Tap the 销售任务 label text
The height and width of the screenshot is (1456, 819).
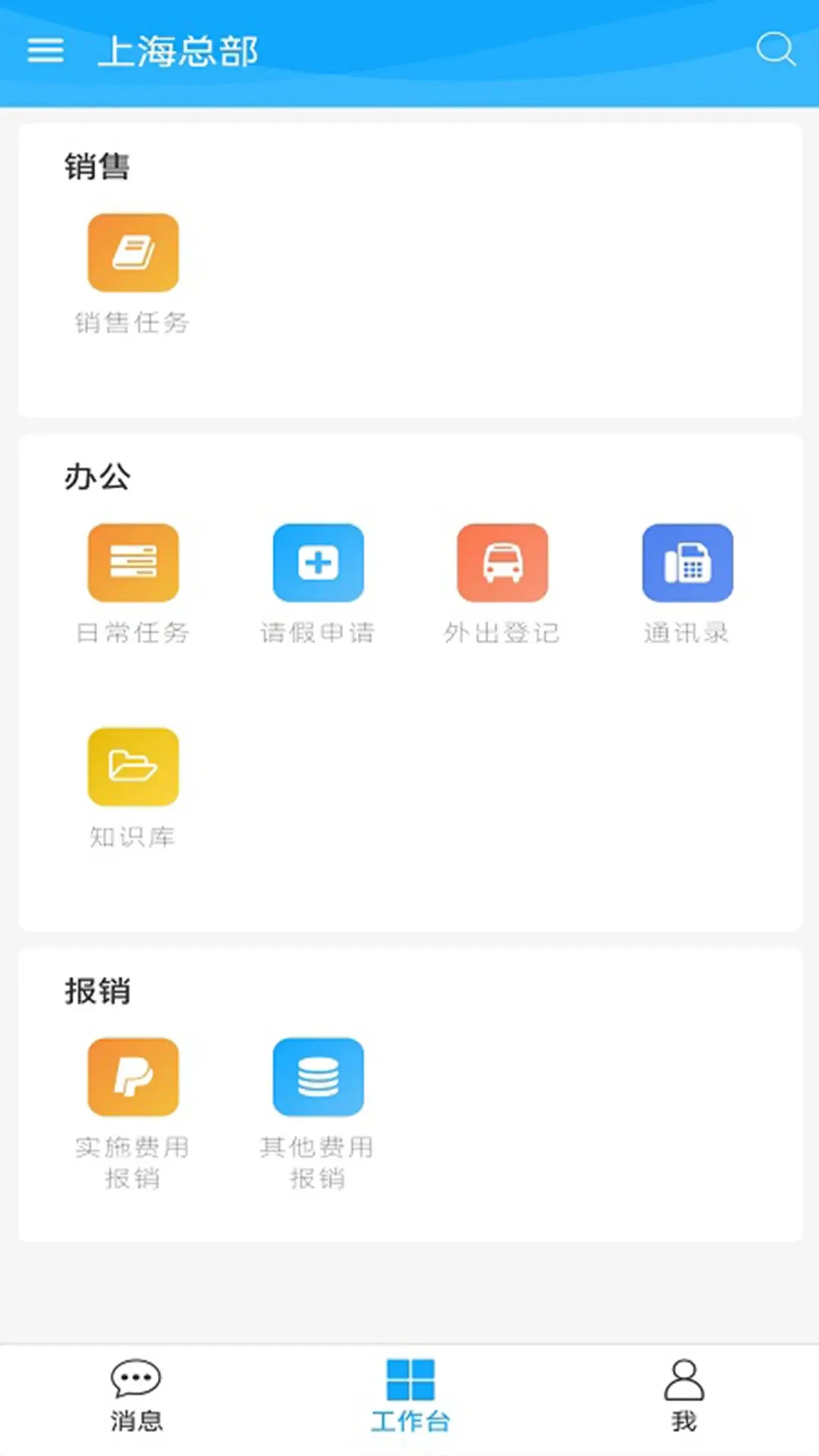(133, 323)
